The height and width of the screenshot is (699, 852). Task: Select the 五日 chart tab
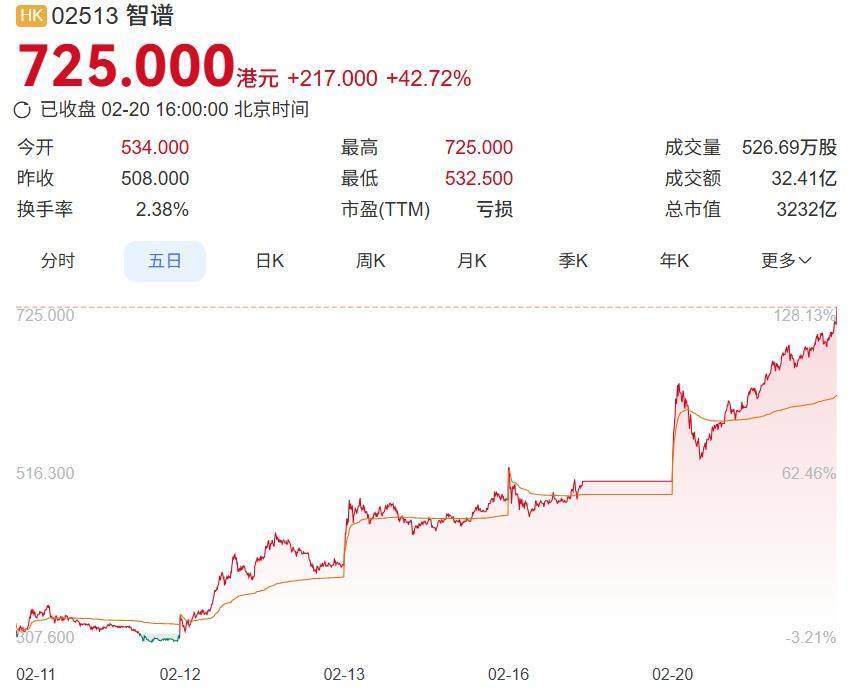pyautogui.click(x=165, y=261)
